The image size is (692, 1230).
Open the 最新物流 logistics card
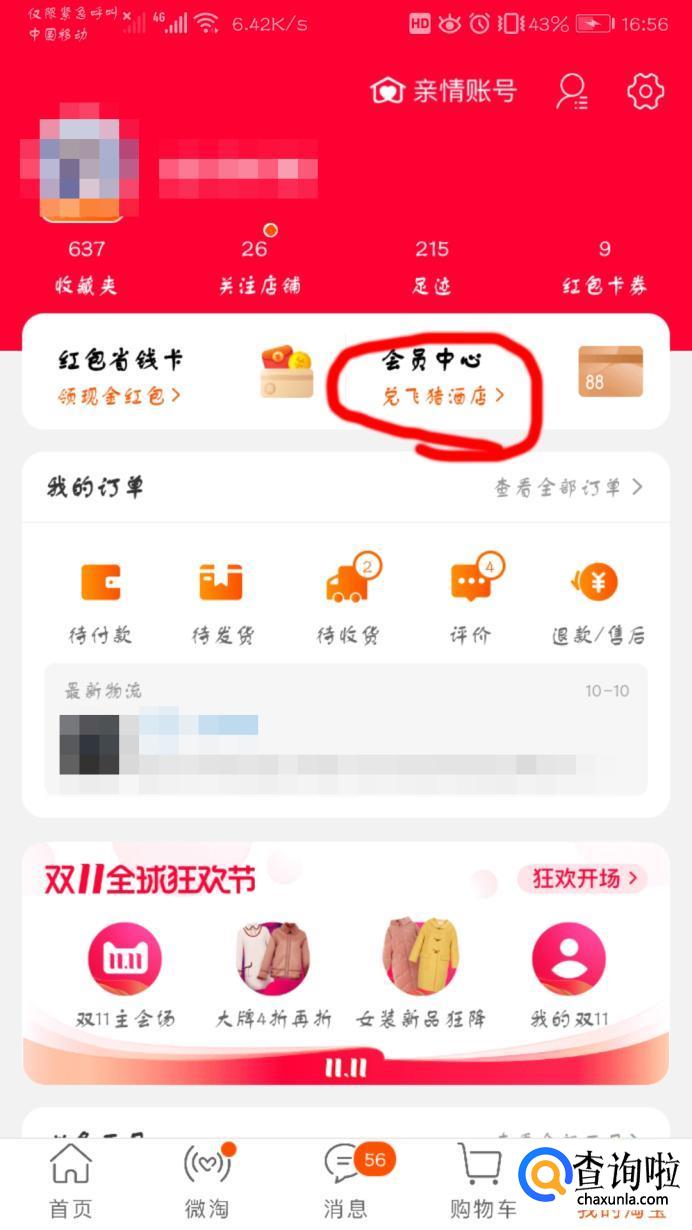(x=345, y=730)
